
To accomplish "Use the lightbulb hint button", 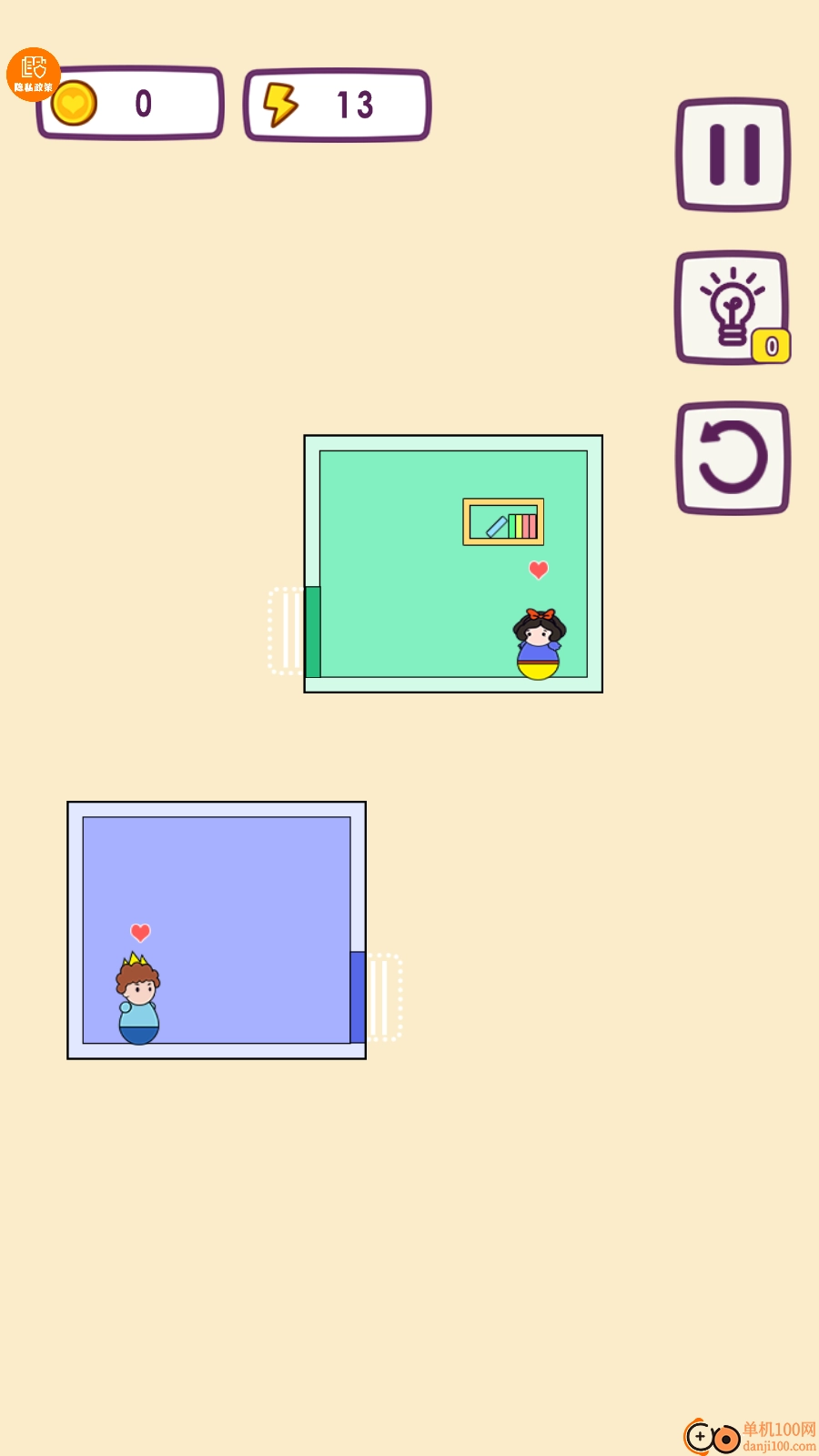I will pos(732,308).
